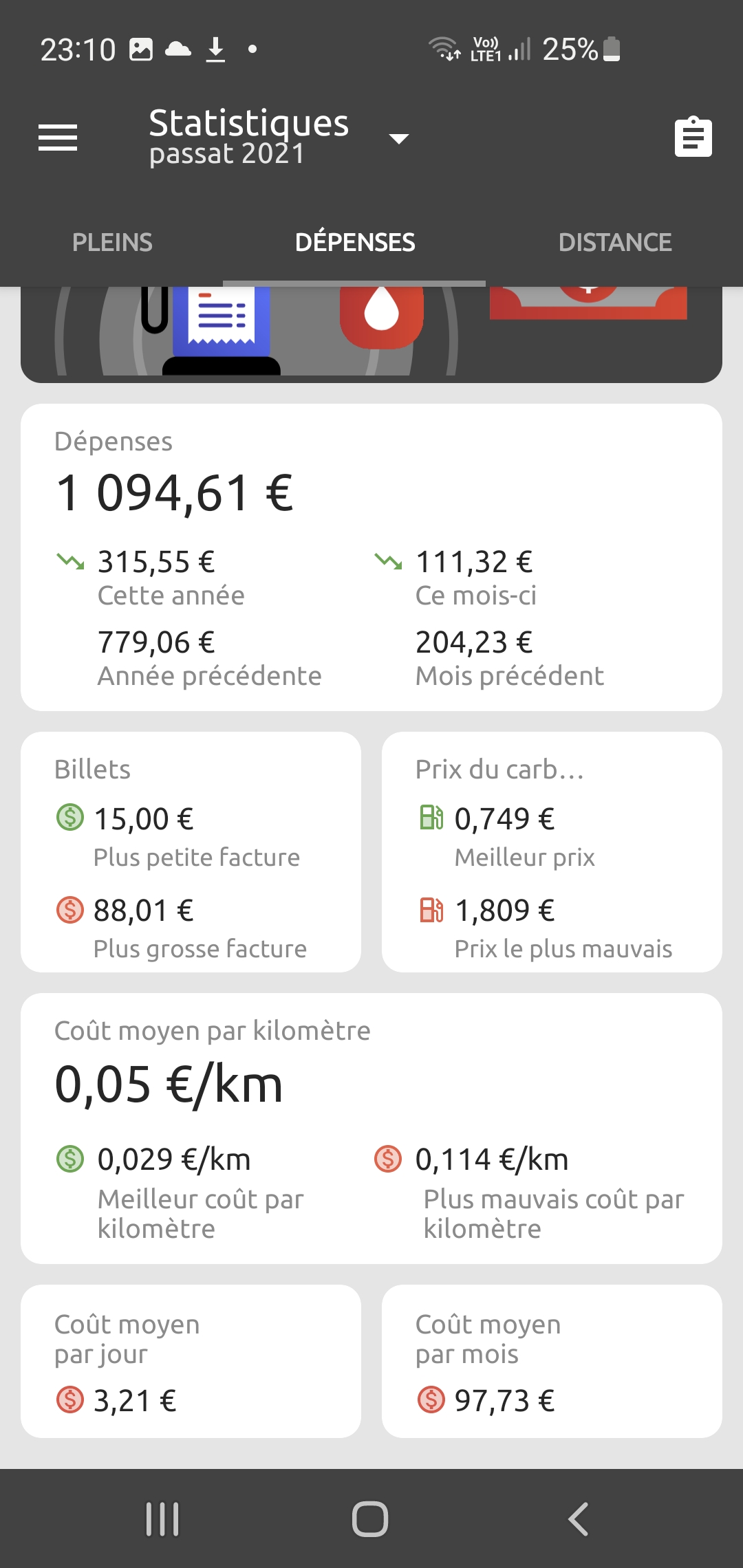Go back with the system back button

[578, 1519]
